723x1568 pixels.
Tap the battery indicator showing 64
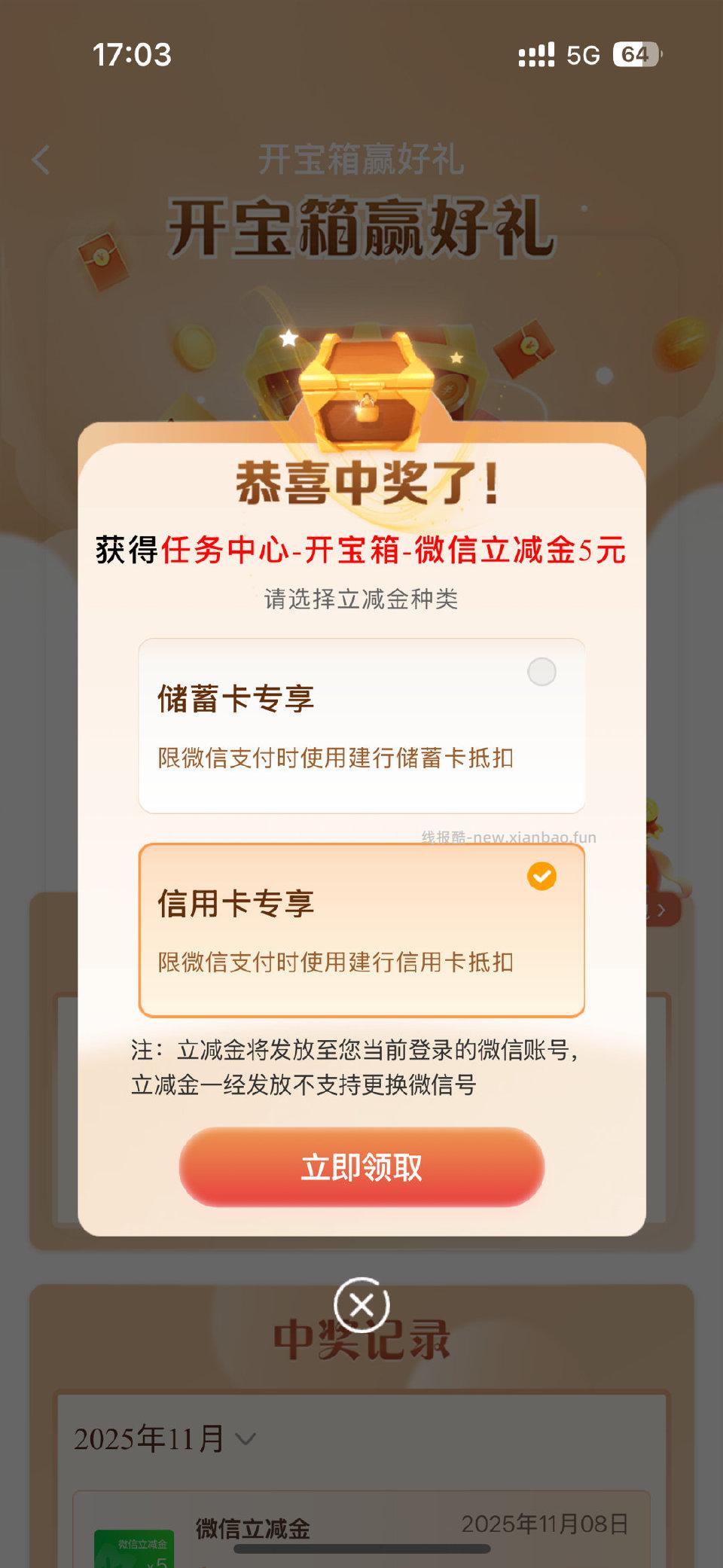pyautogui.click(x=635, y=54)
